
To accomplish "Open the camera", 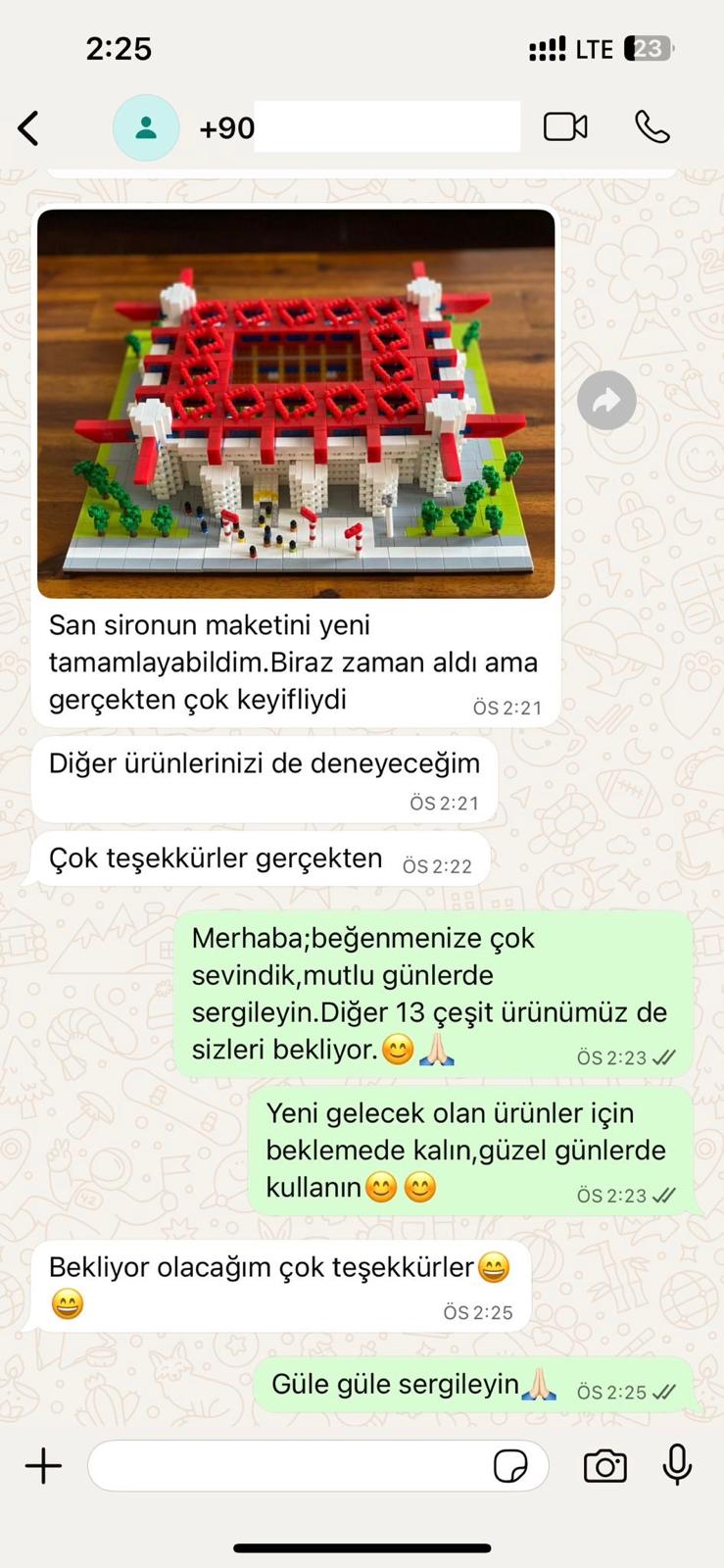I will (605, 1466).
